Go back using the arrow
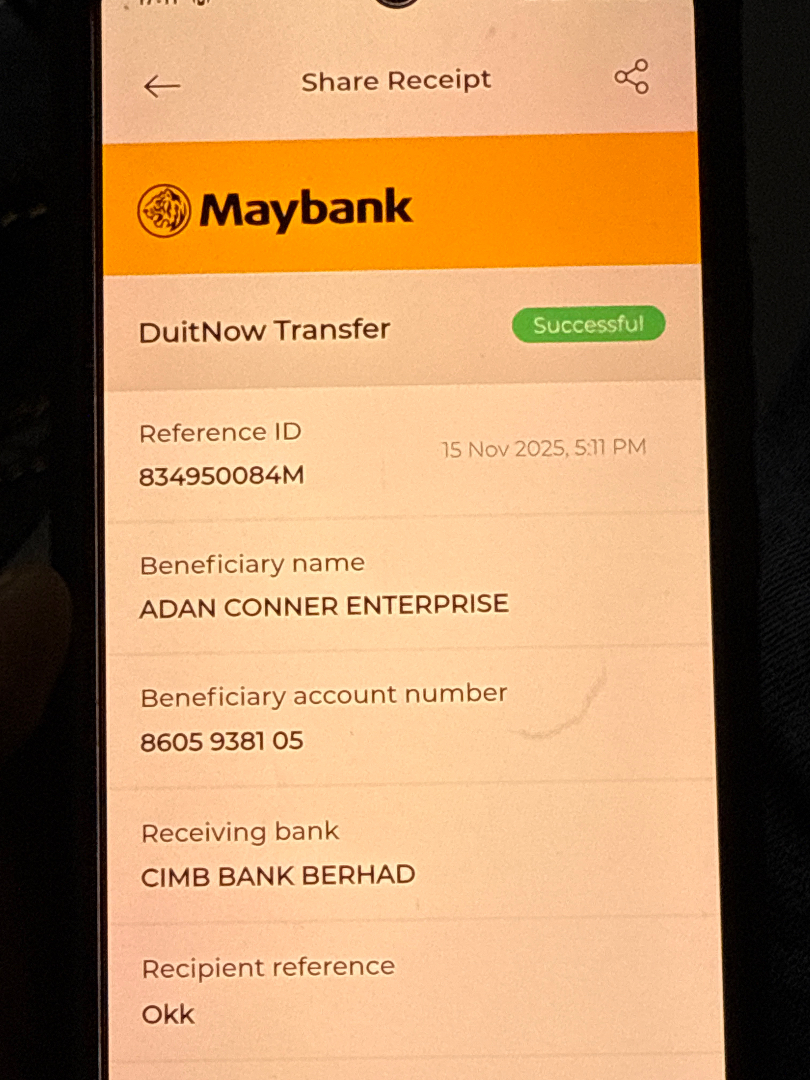Screen dimensions: 810x1080 pyautogui.click(x=162, y=87)
